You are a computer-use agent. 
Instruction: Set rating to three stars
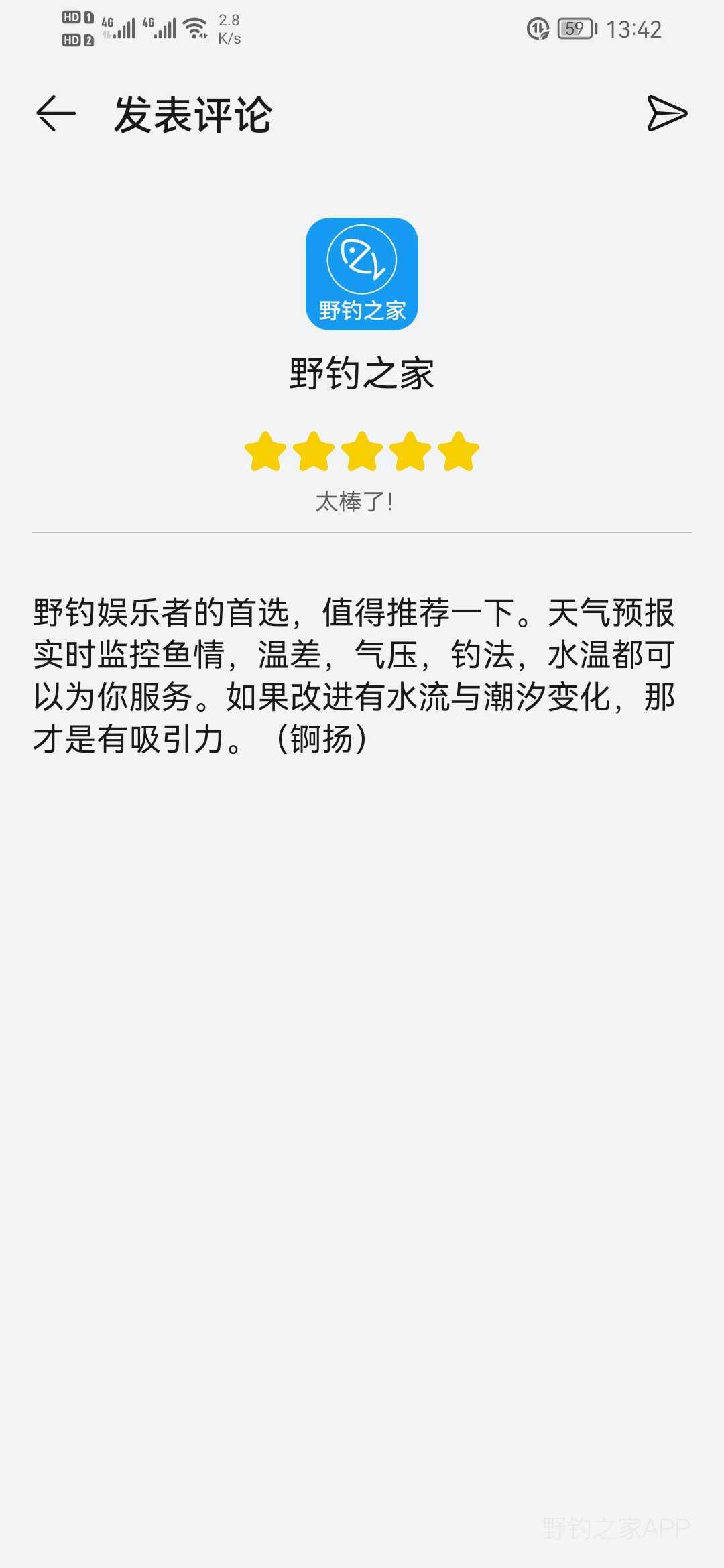coord(362,452)
